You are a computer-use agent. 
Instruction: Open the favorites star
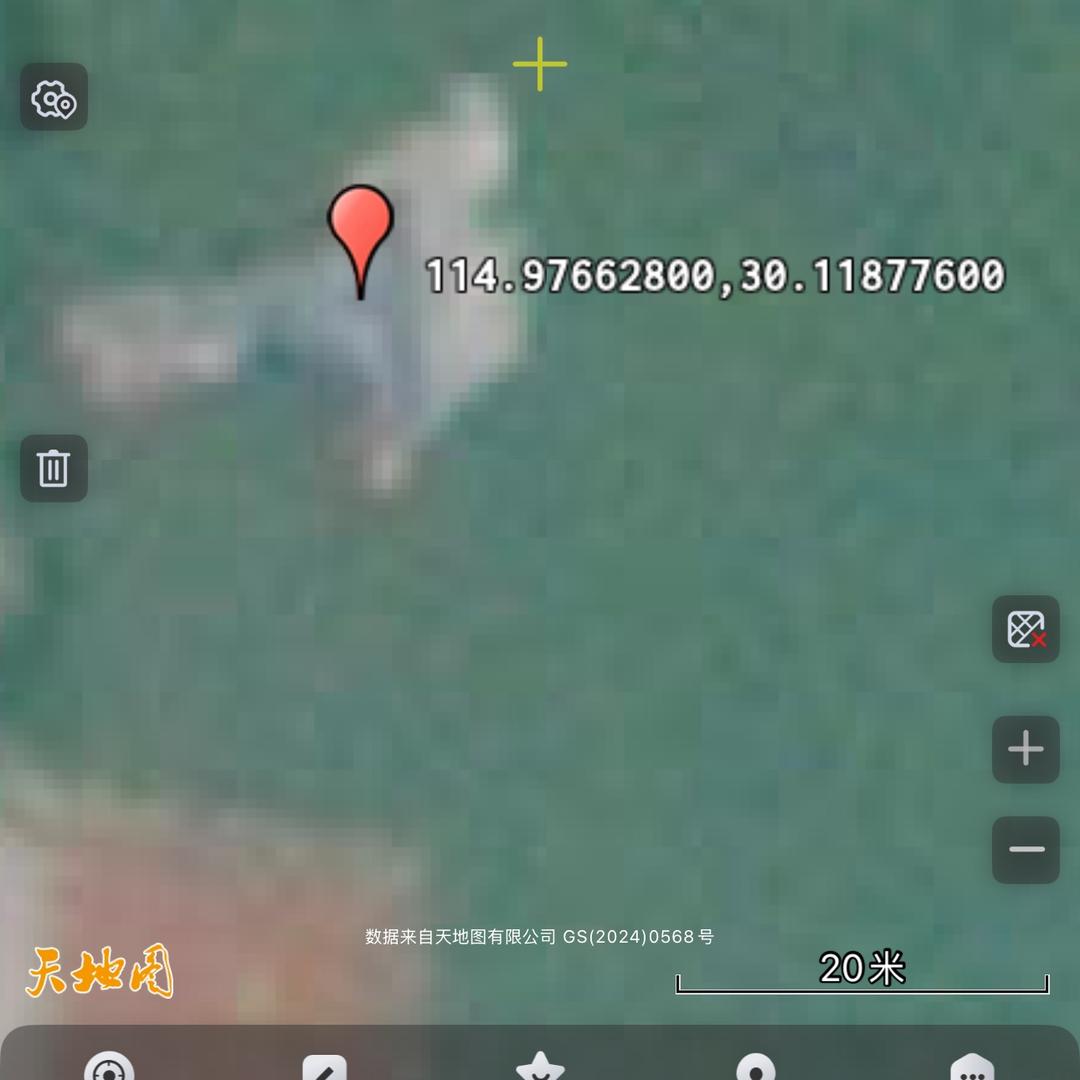pyautogui.click(x=540, y=1068)
